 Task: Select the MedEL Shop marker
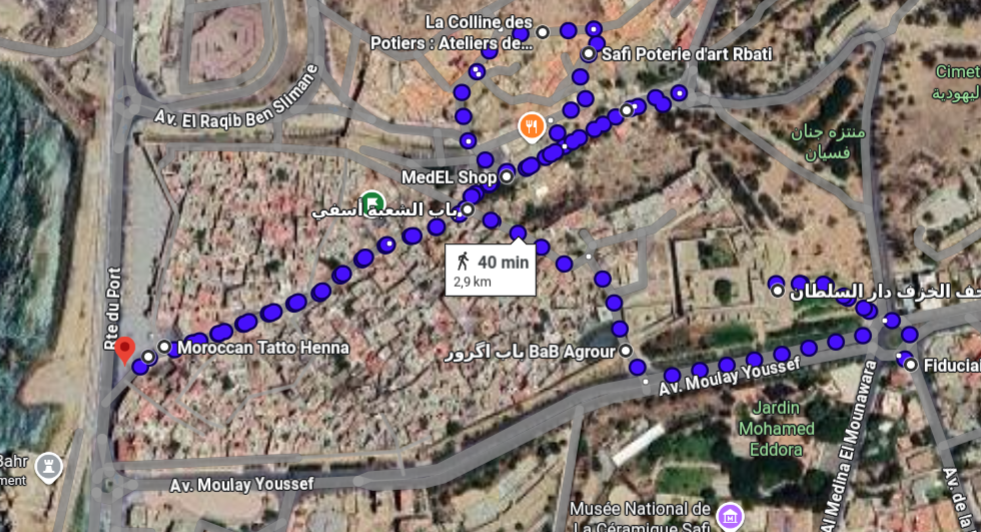(507, 176)
